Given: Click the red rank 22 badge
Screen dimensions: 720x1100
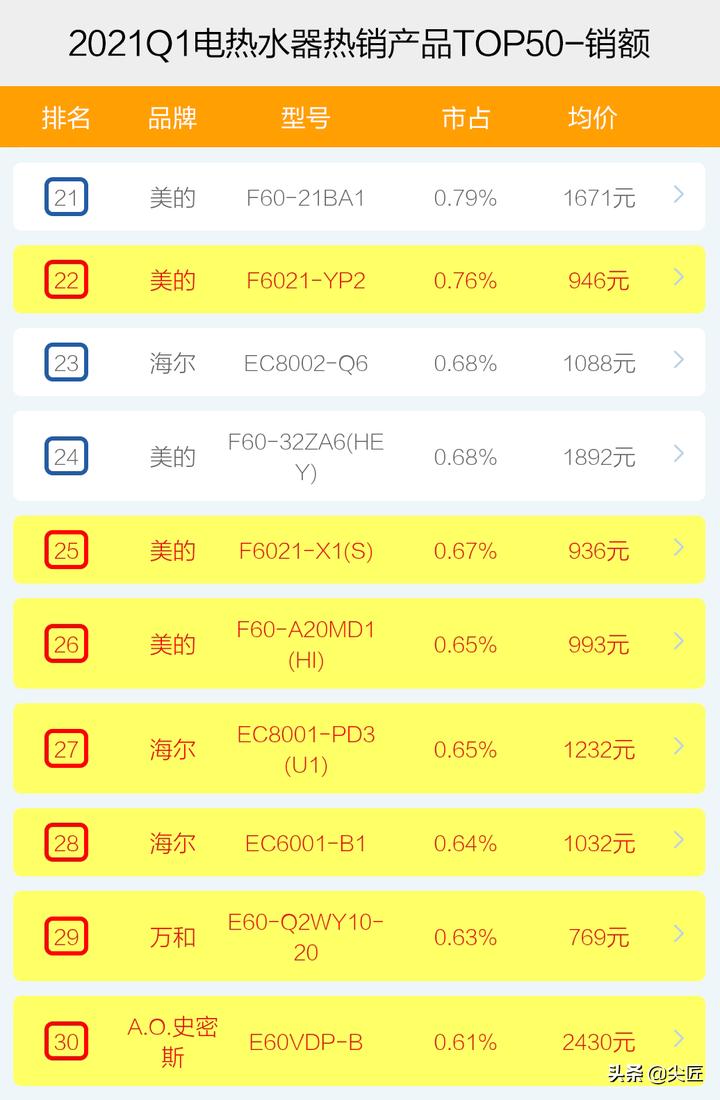Looking at the screenshot, I should pos(66,280).
